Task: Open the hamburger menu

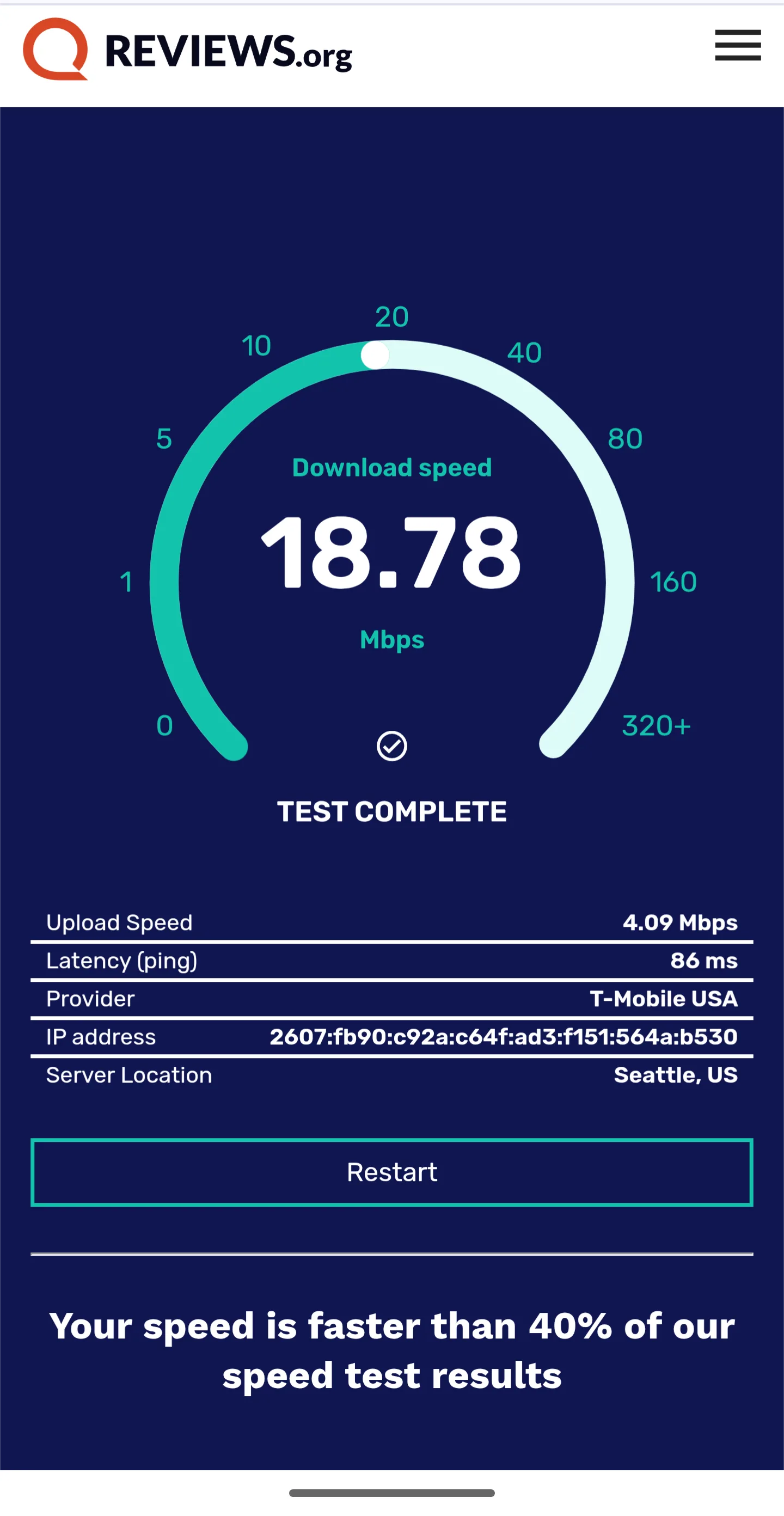Action: (x=738, y=45)
